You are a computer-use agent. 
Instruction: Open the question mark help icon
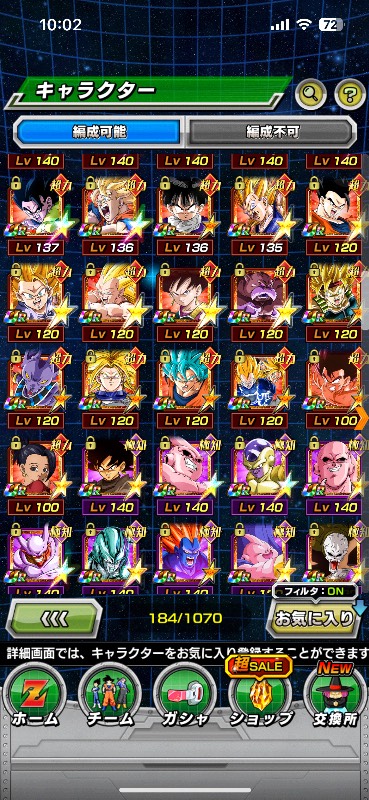pos(350,93)
